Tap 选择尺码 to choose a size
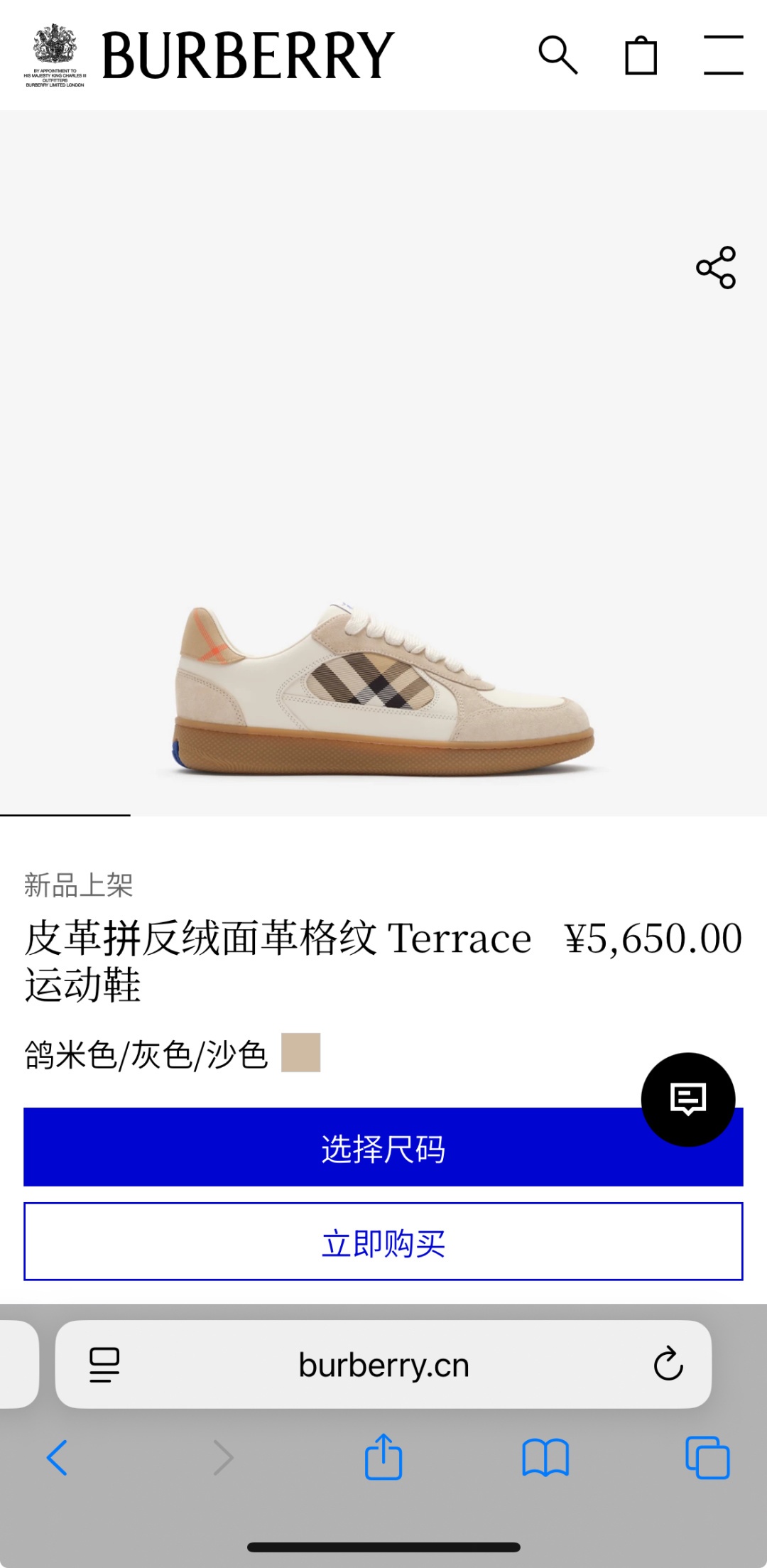 coord(383,1147)
